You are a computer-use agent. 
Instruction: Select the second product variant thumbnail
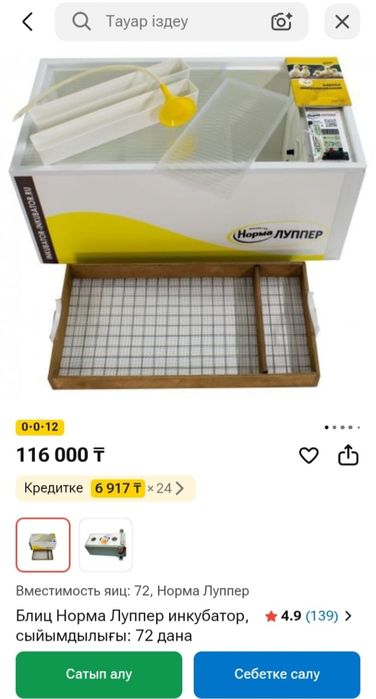pos(106,545)
